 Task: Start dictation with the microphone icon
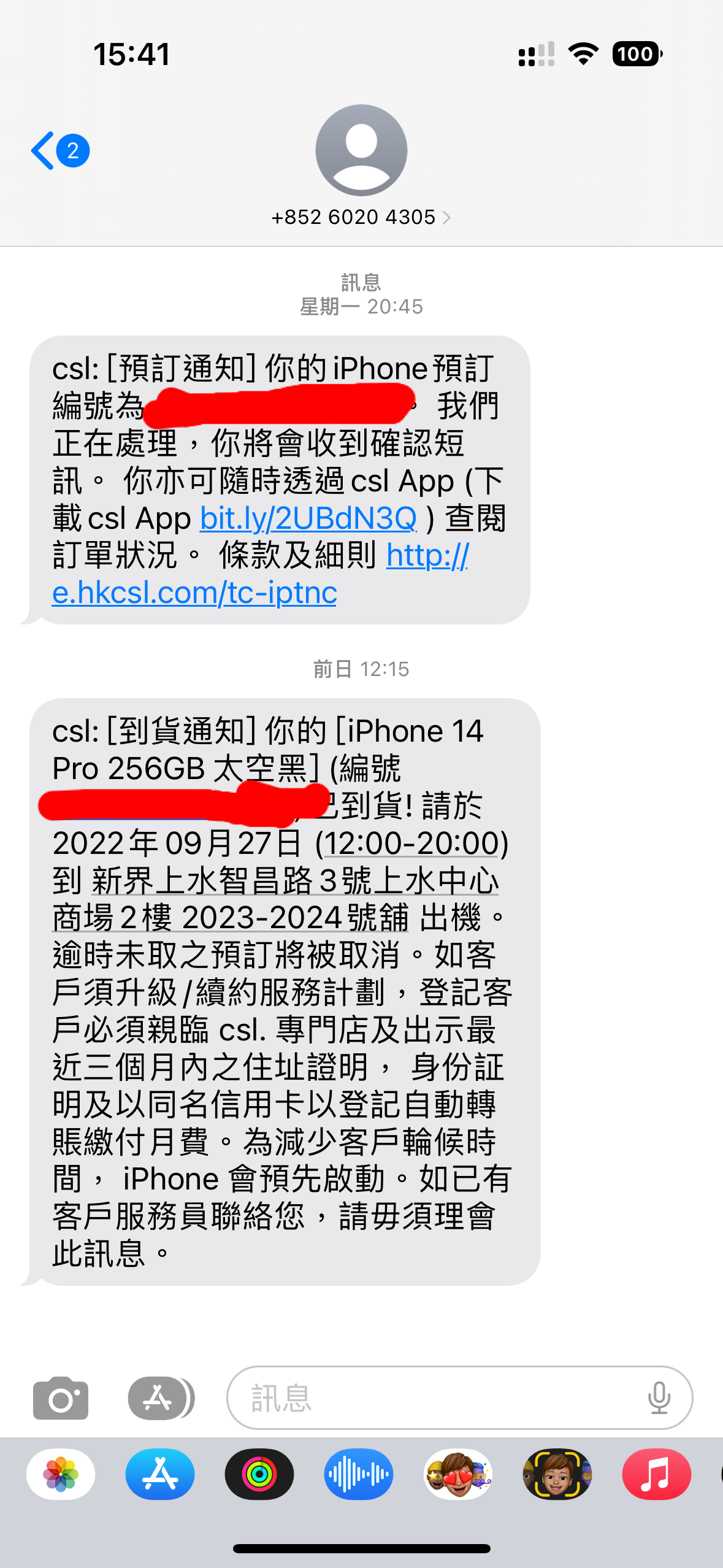(x=659, y=1397)
